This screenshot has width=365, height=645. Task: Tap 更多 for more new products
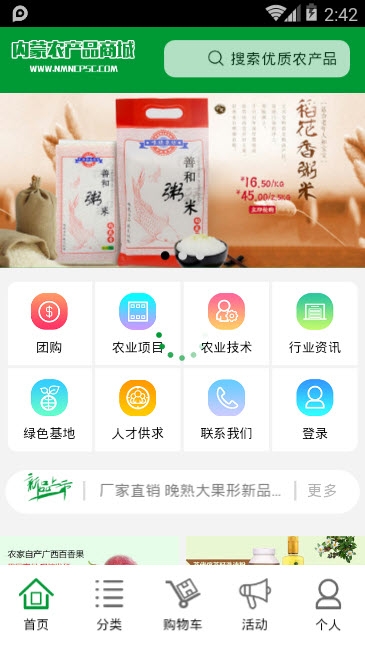[322, 491]
